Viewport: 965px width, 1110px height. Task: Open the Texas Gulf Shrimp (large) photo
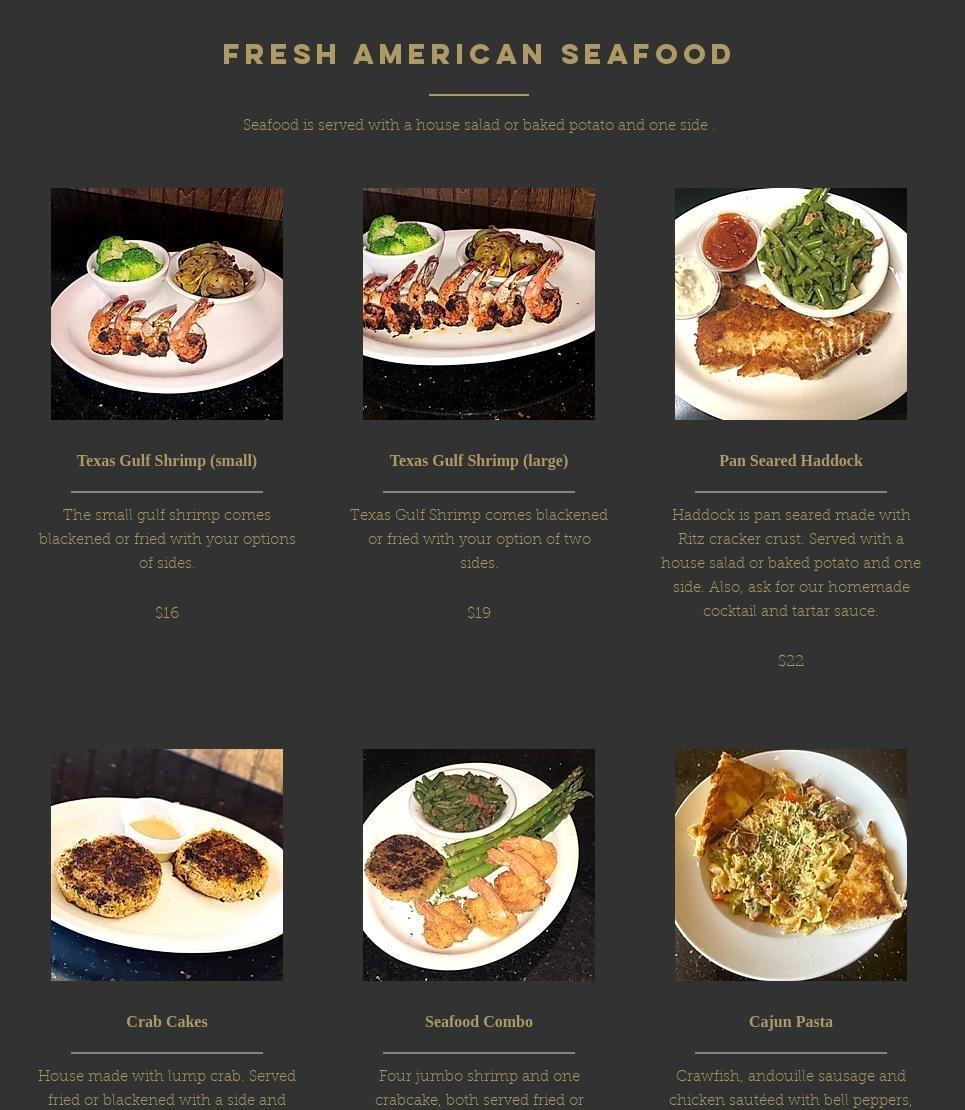[x=479, y=304]
